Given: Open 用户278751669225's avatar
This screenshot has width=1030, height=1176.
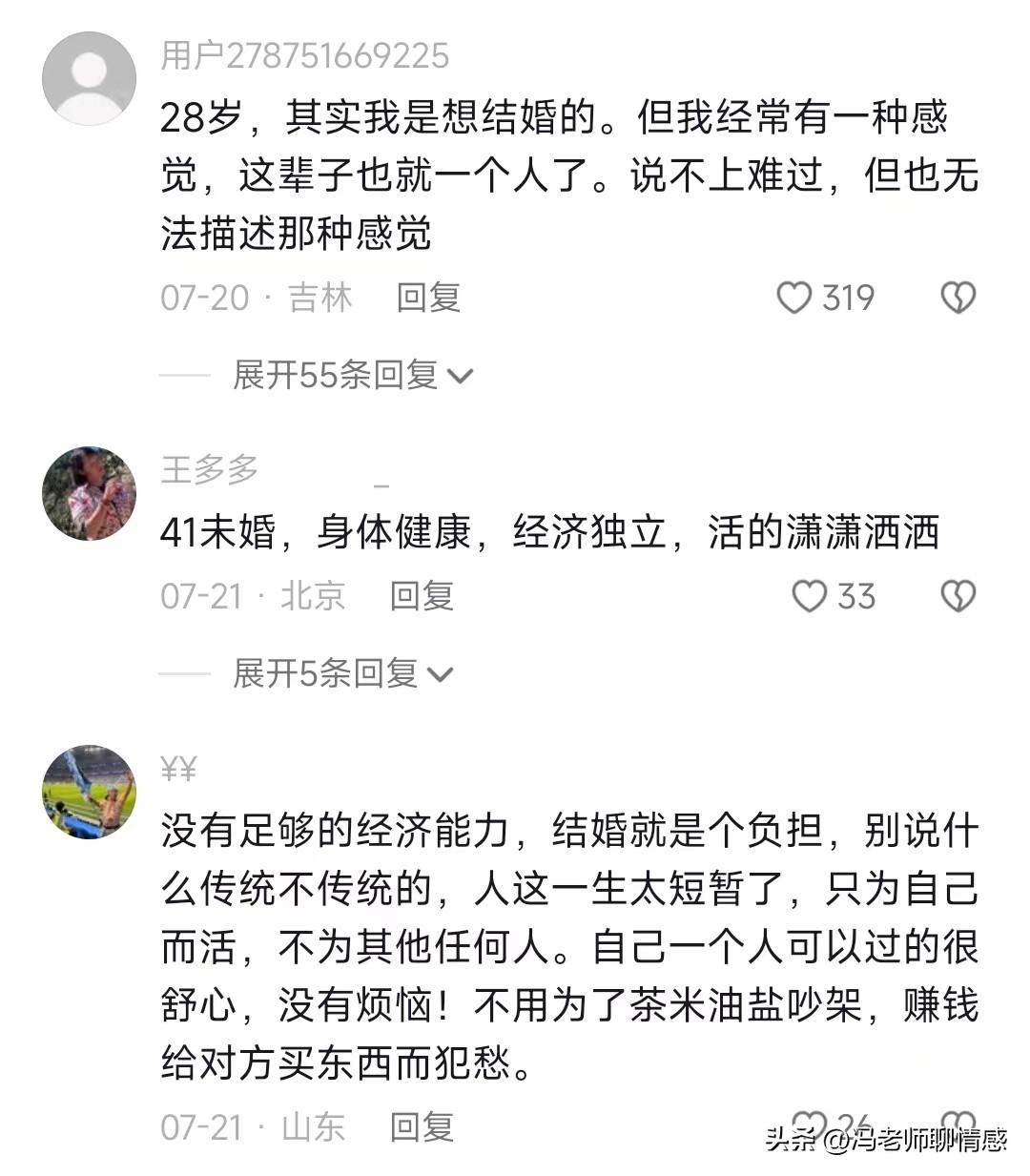Looking at the screenshot, I should click(89, 78).
